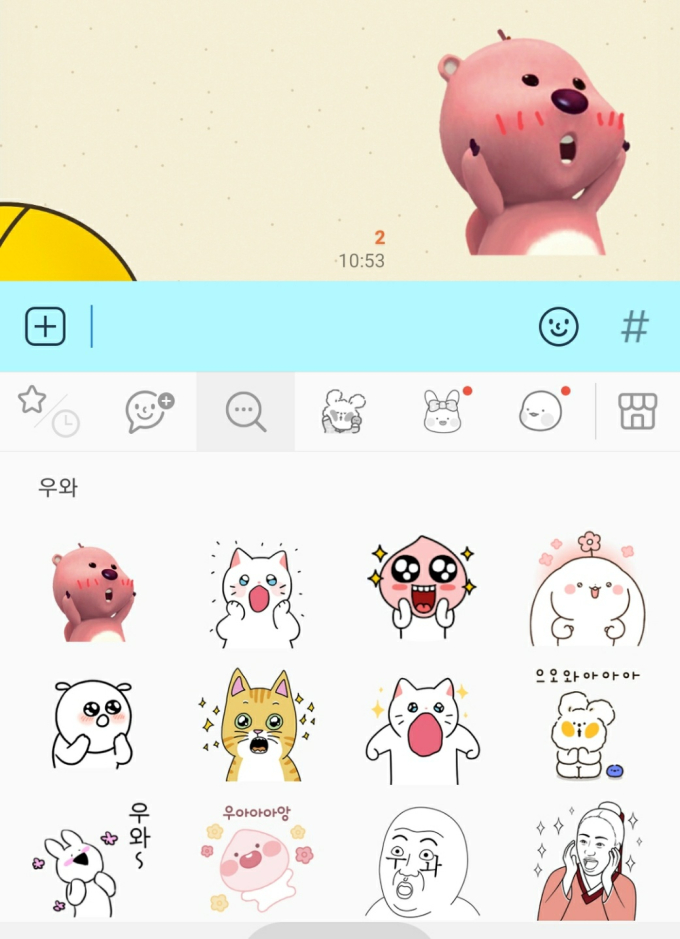Open the plus attachment menu
This screenshot has height=939, width=680.
point(45,327)
